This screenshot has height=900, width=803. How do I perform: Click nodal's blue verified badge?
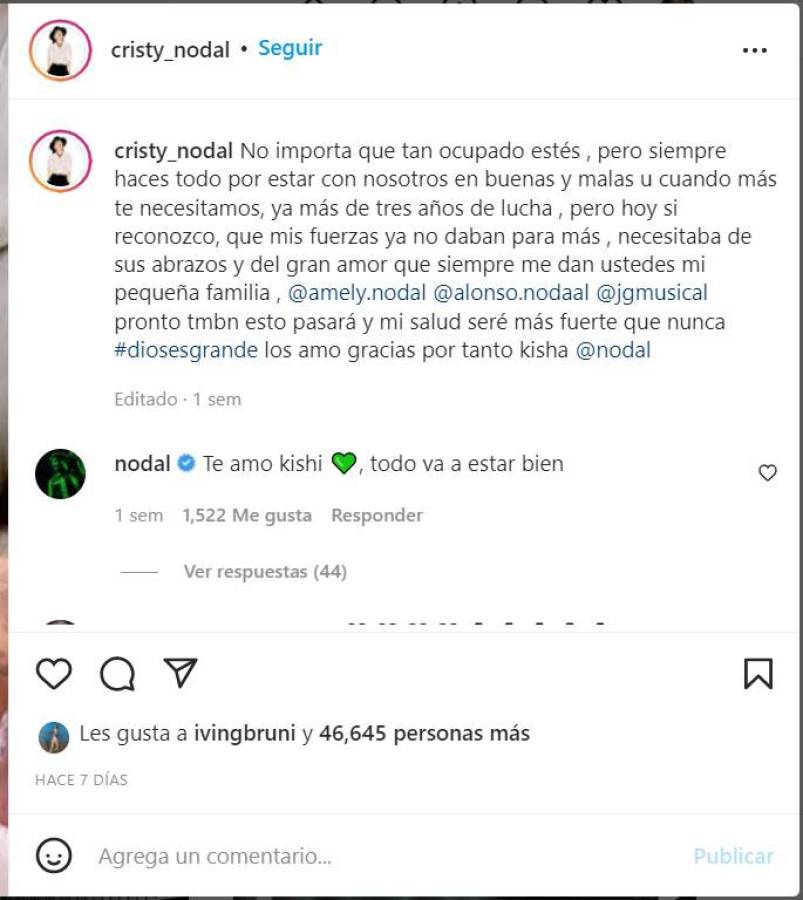pos(186,463)
